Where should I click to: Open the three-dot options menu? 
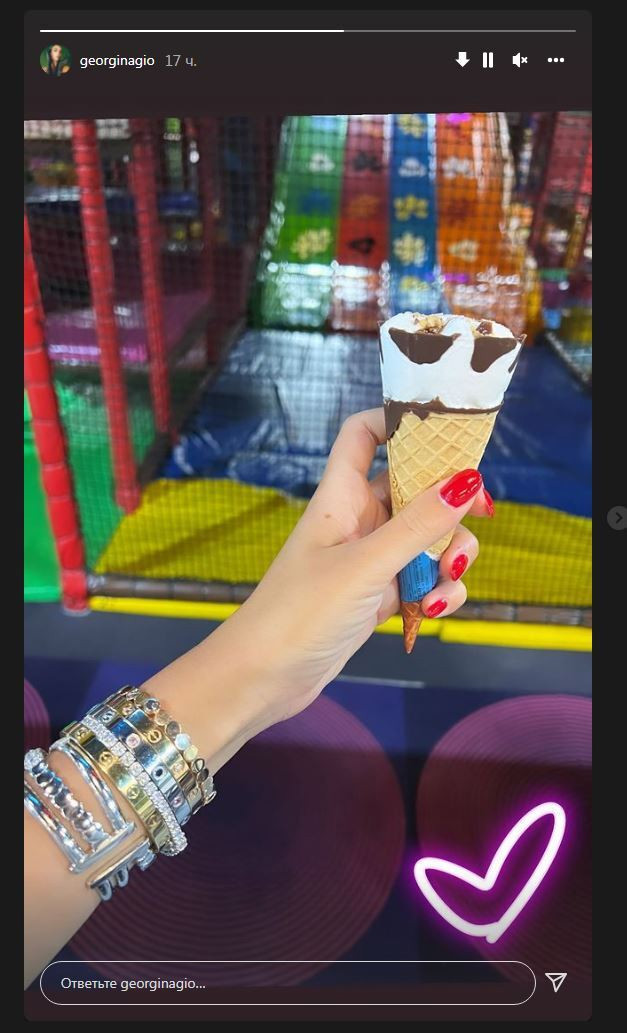click(x=556, y=60)
